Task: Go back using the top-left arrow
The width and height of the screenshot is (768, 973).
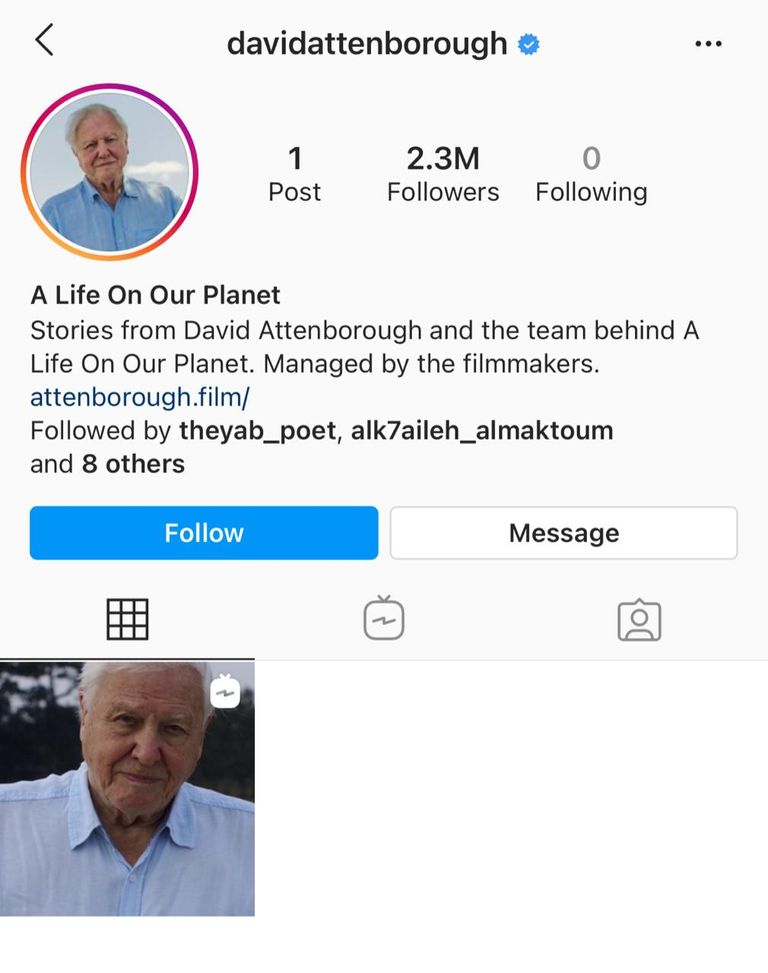Action: point(44,41)
